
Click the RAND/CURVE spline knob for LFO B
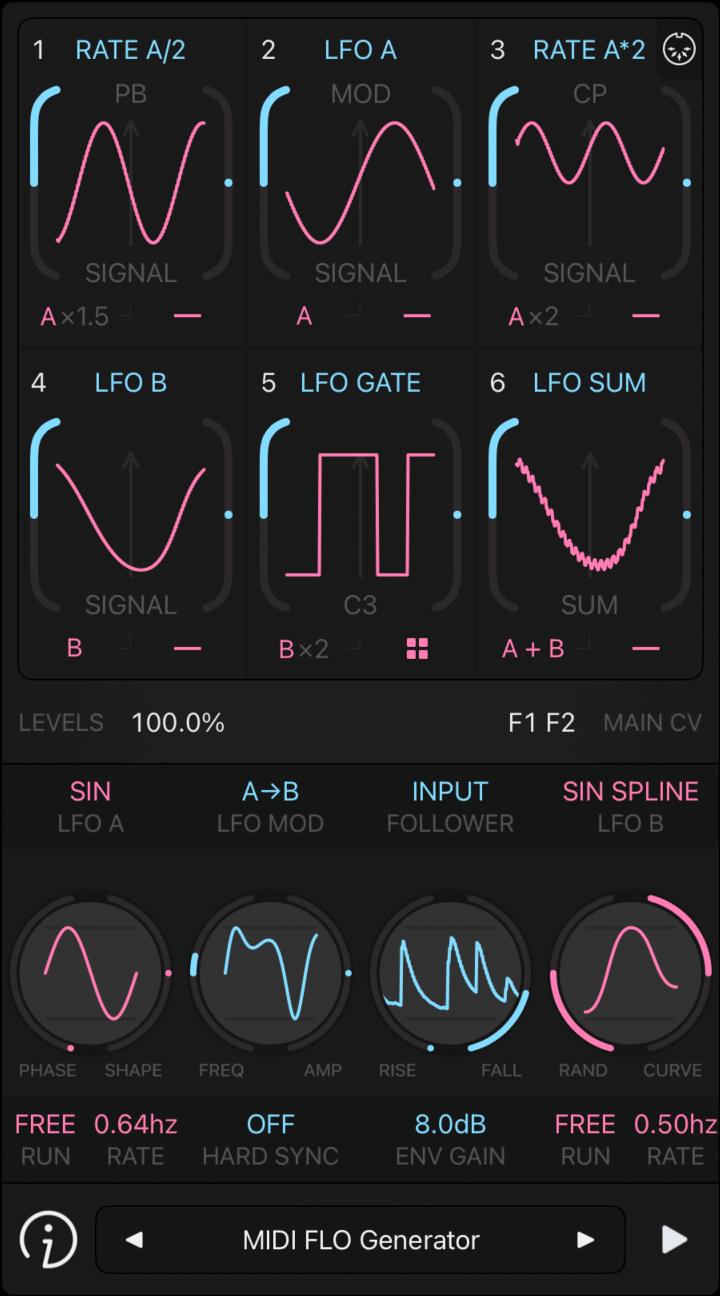[630, 972]
